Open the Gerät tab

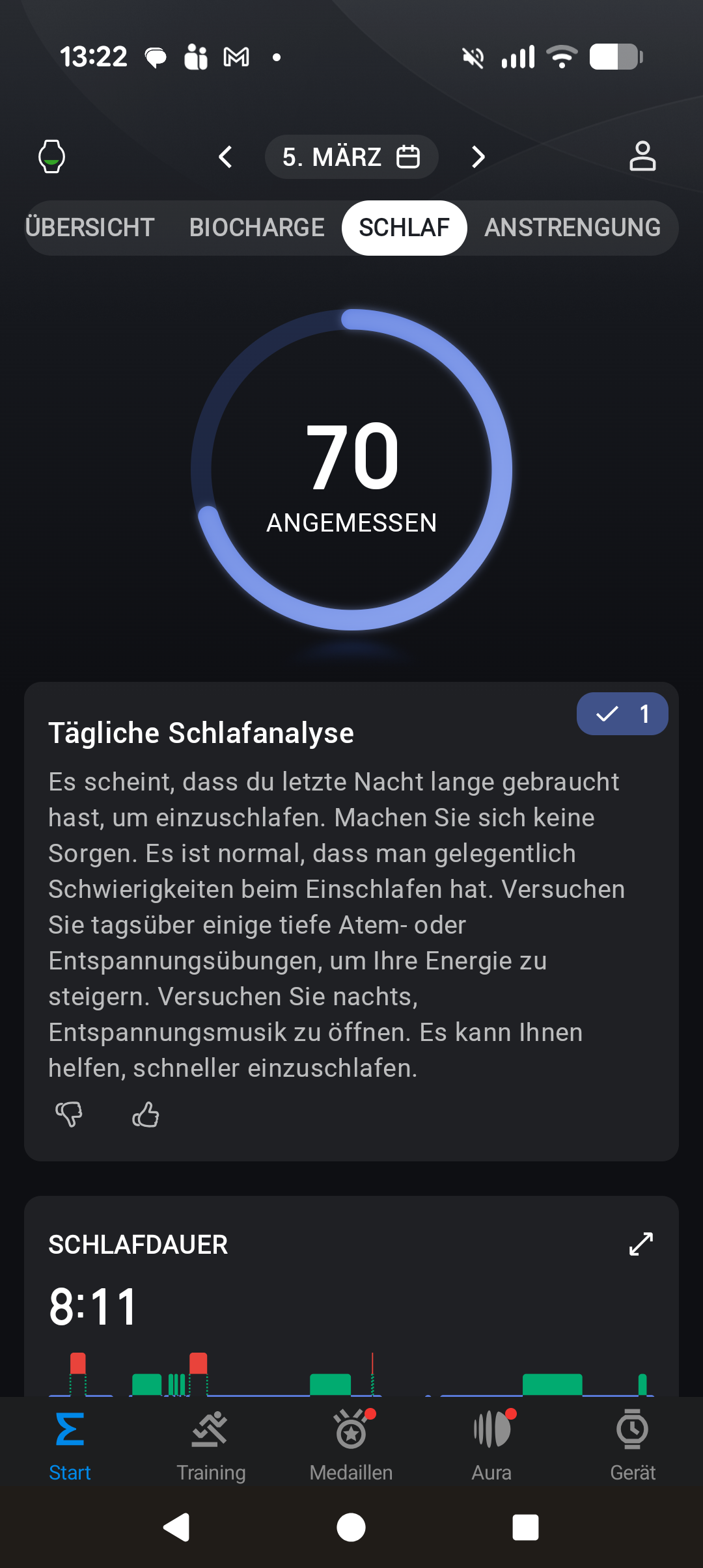point(633,1442)
